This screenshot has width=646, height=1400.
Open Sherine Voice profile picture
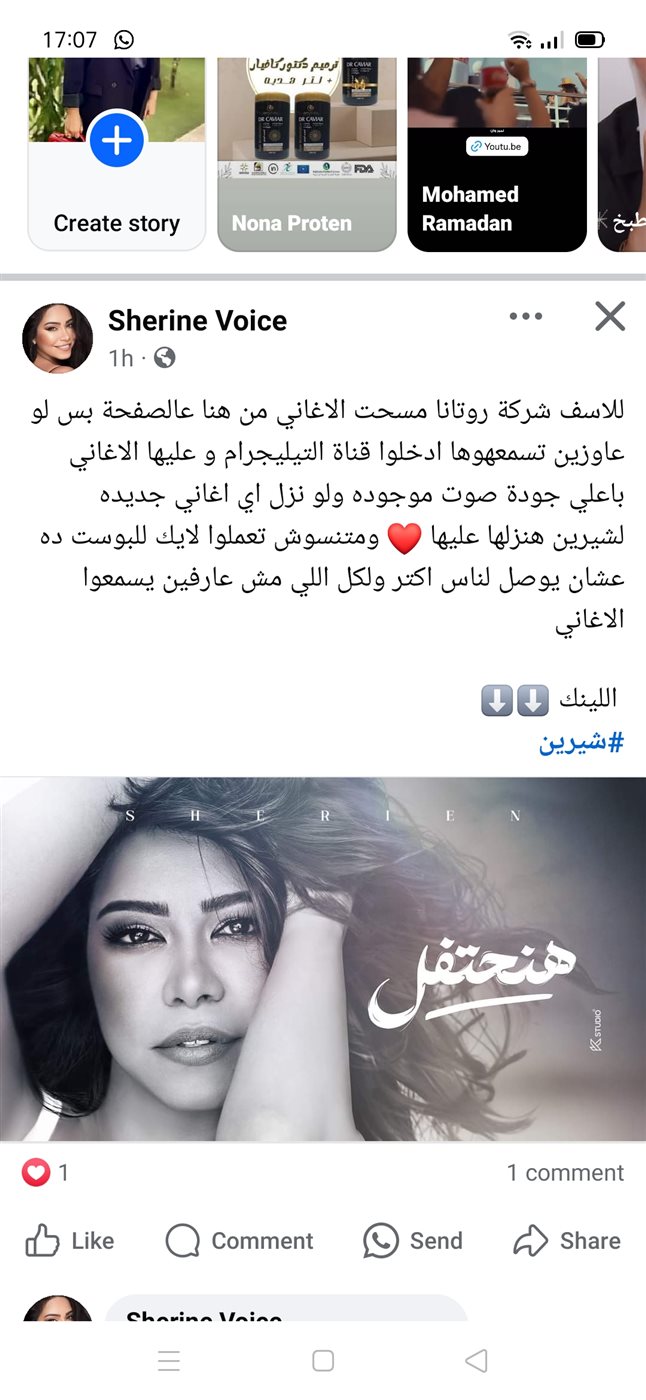click(57, 338)
